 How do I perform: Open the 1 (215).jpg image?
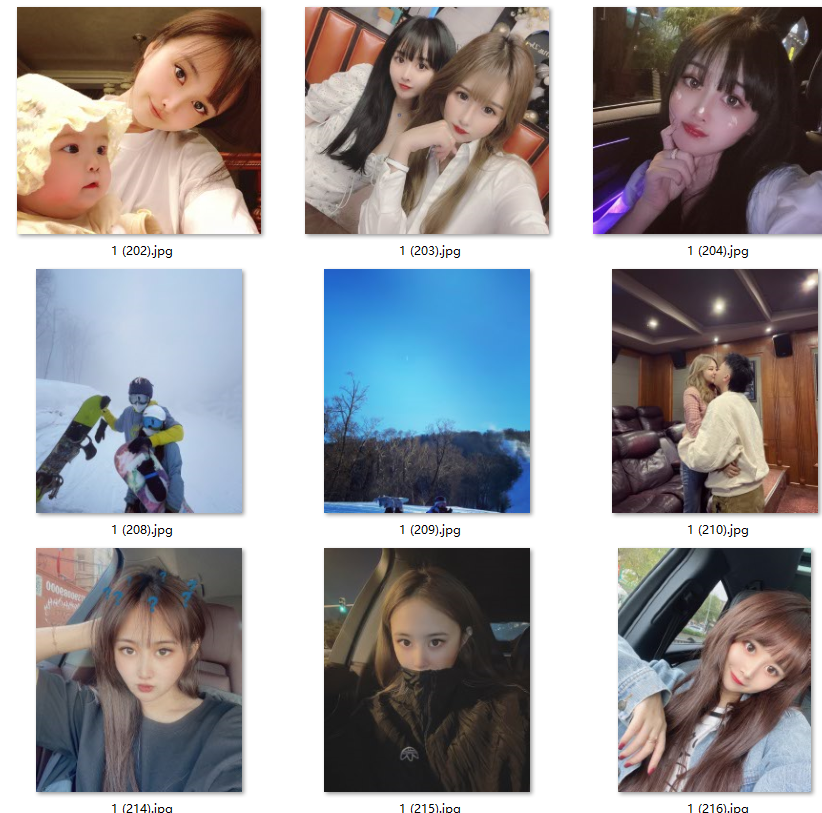click(427, 670)
